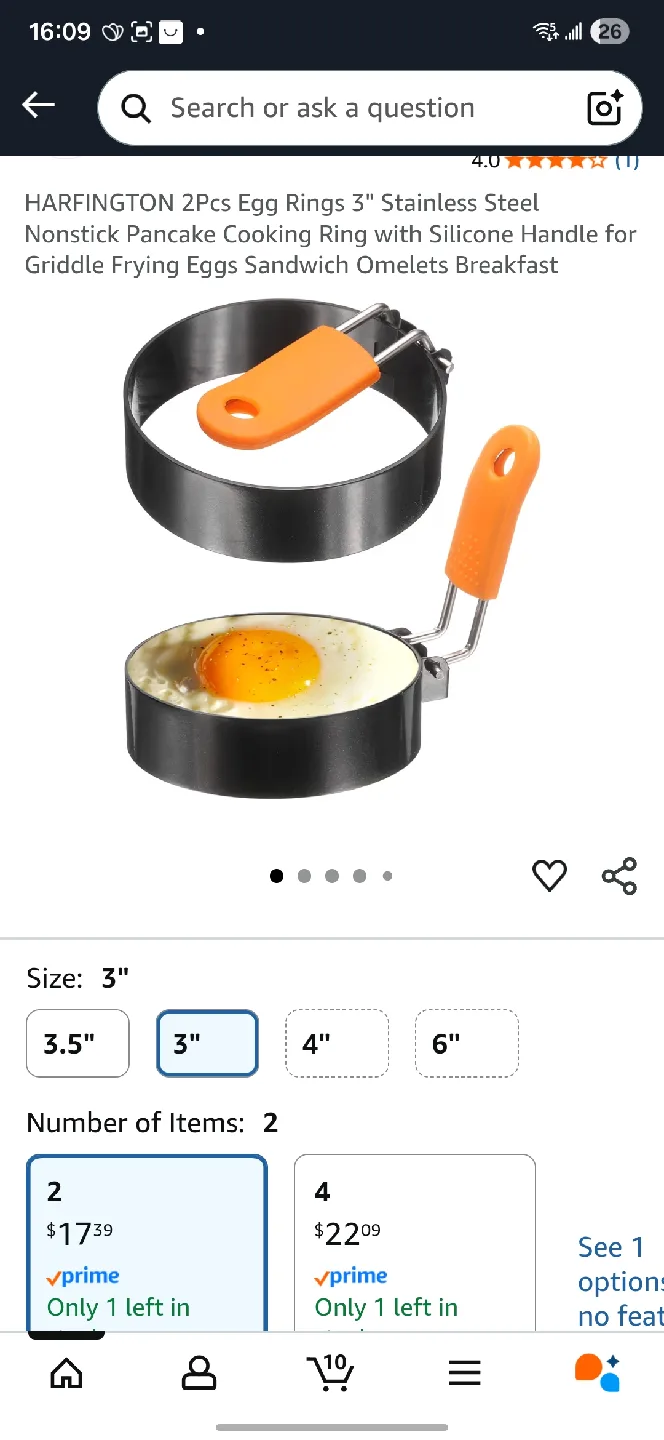Go back using the arrow icon
This screenshot has width=664, height=1440.
click(38, 105)
